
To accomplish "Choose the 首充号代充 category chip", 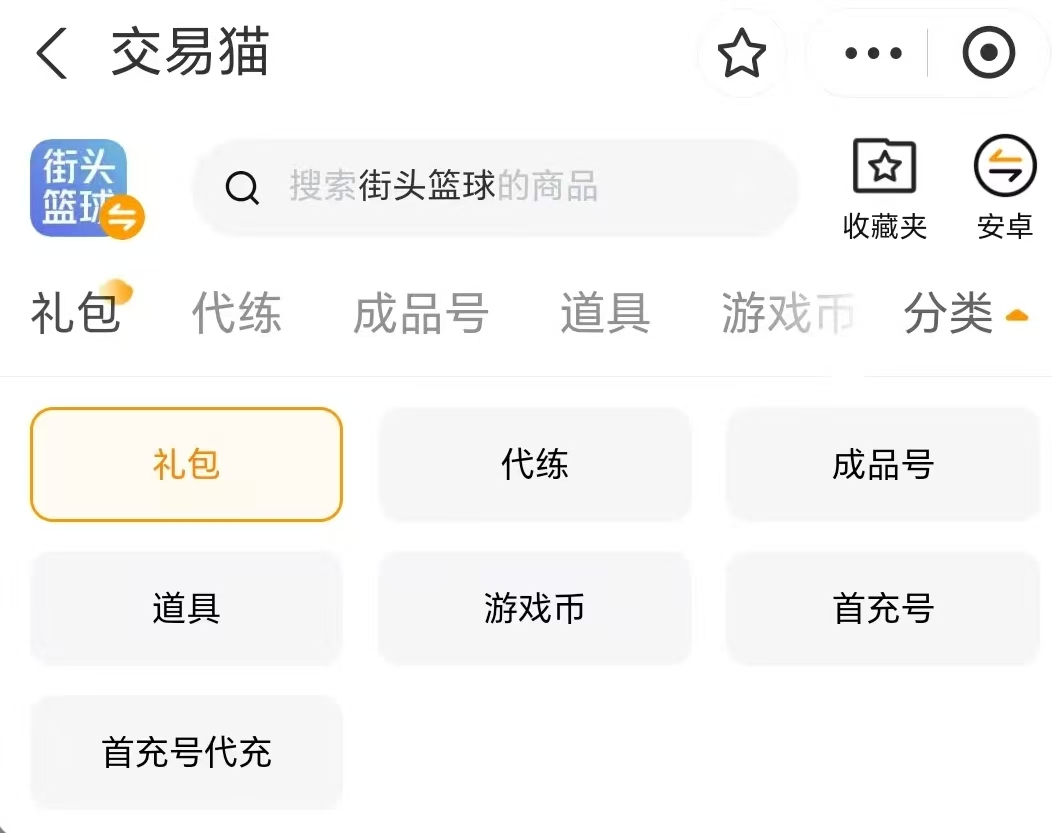I will [x=186, y=752].
